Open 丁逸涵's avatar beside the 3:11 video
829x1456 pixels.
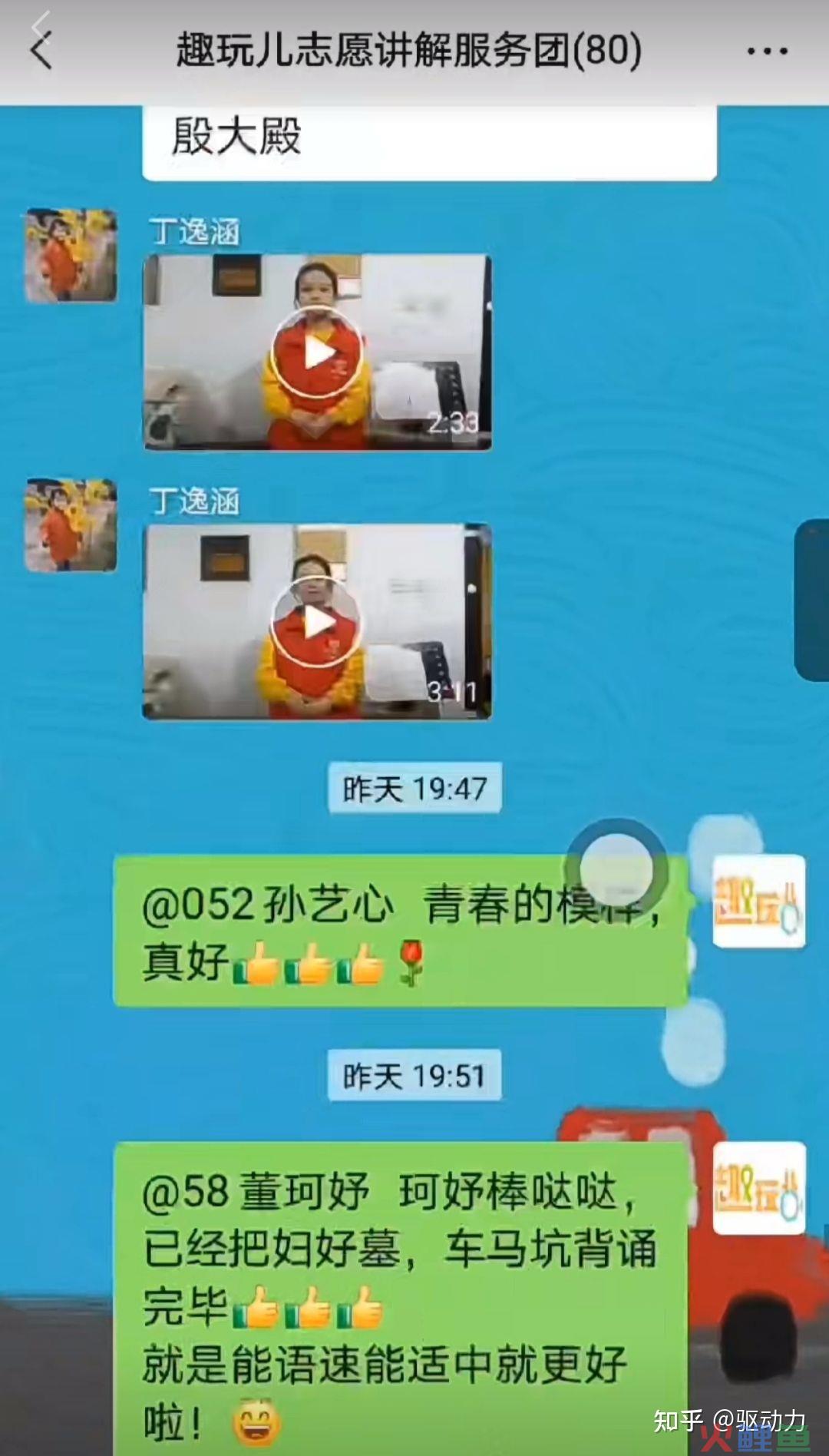tap(71, 525)
